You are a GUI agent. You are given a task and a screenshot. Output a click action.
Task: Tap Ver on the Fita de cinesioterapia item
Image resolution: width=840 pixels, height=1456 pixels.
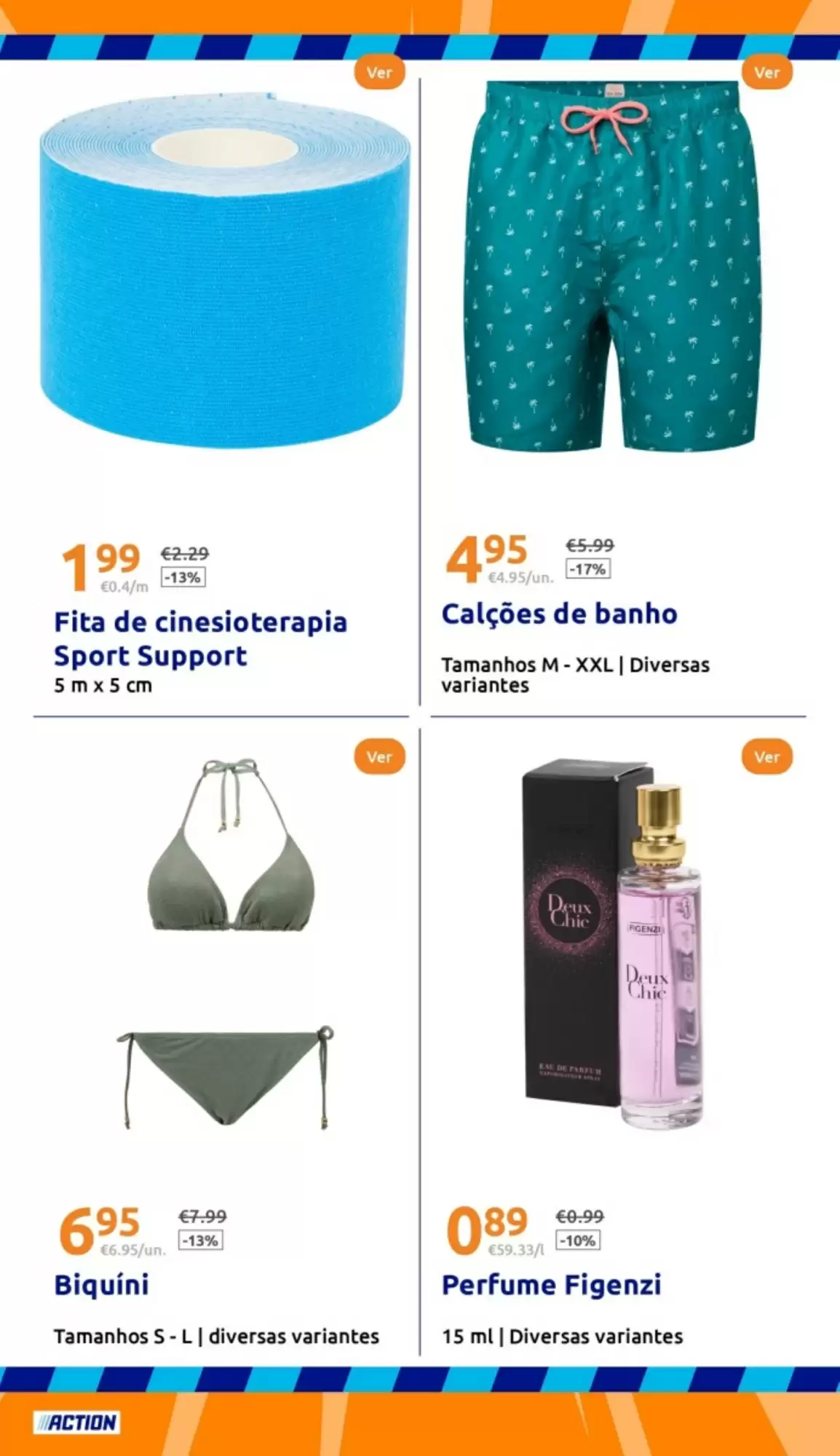(x=379, y=73)
